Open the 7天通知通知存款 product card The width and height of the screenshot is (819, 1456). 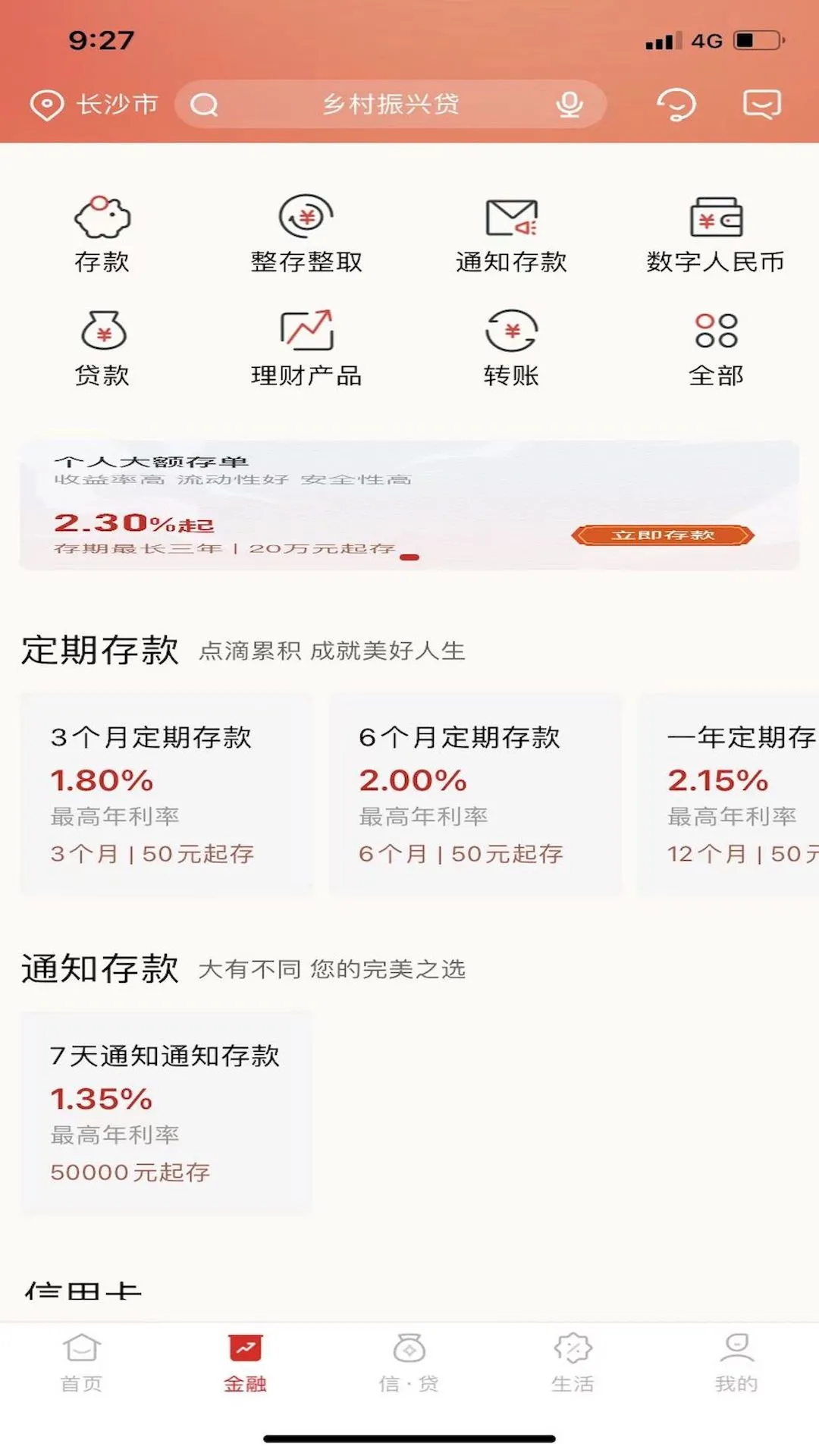click(x=165, y=1111)
